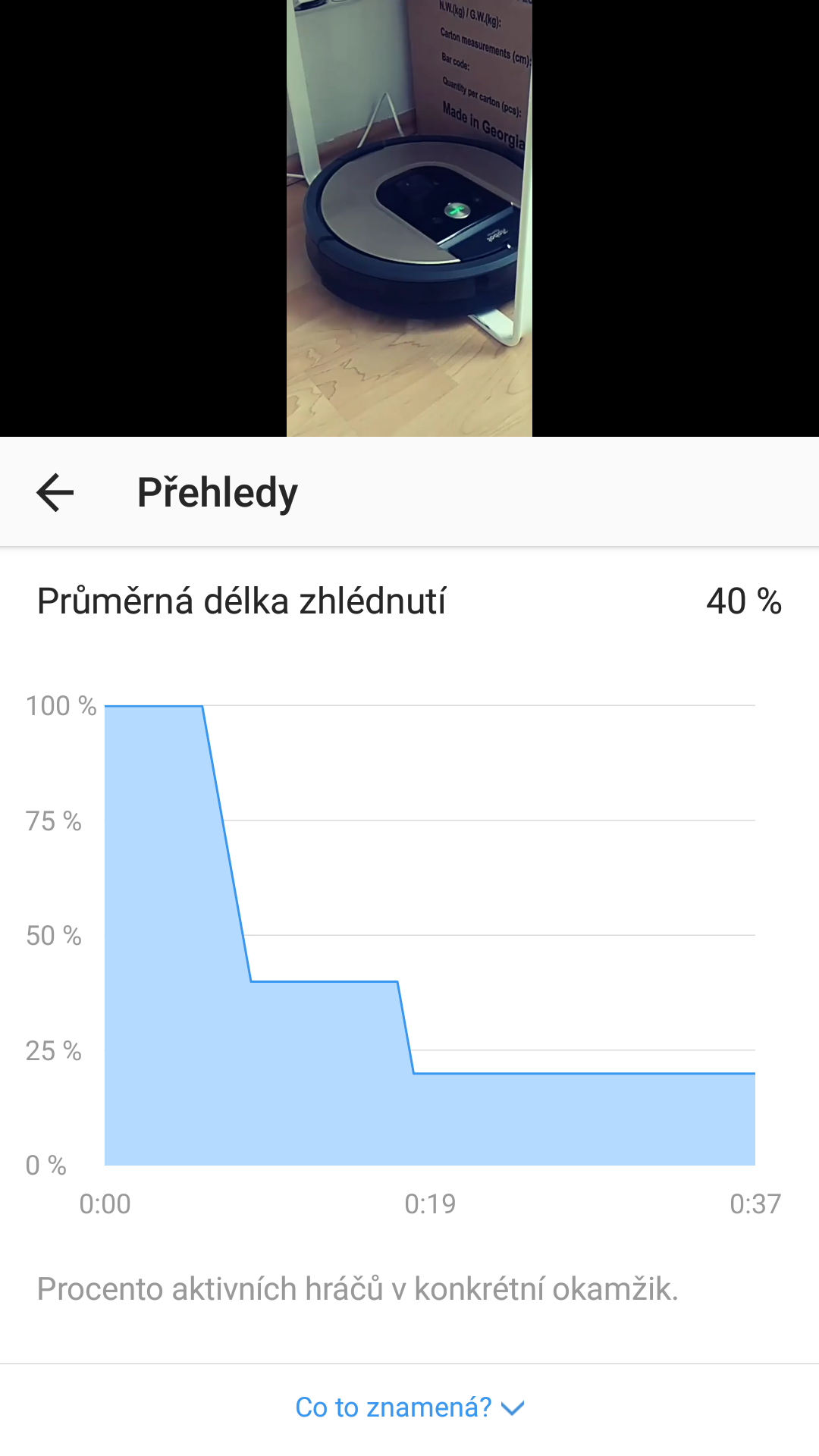
Task: Expand the "Co to znamená?" explanation
Action: 409,1407
